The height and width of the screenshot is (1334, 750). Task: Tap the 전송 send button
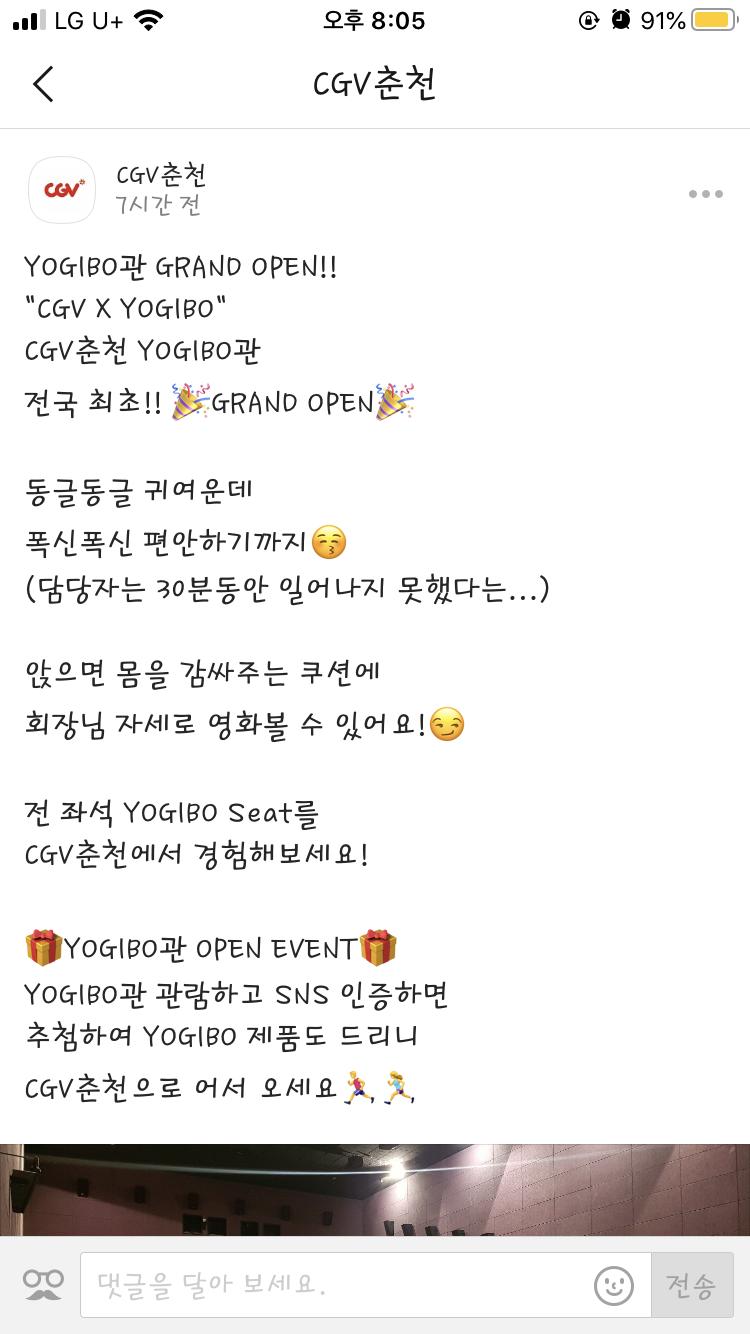(691, 1285)
